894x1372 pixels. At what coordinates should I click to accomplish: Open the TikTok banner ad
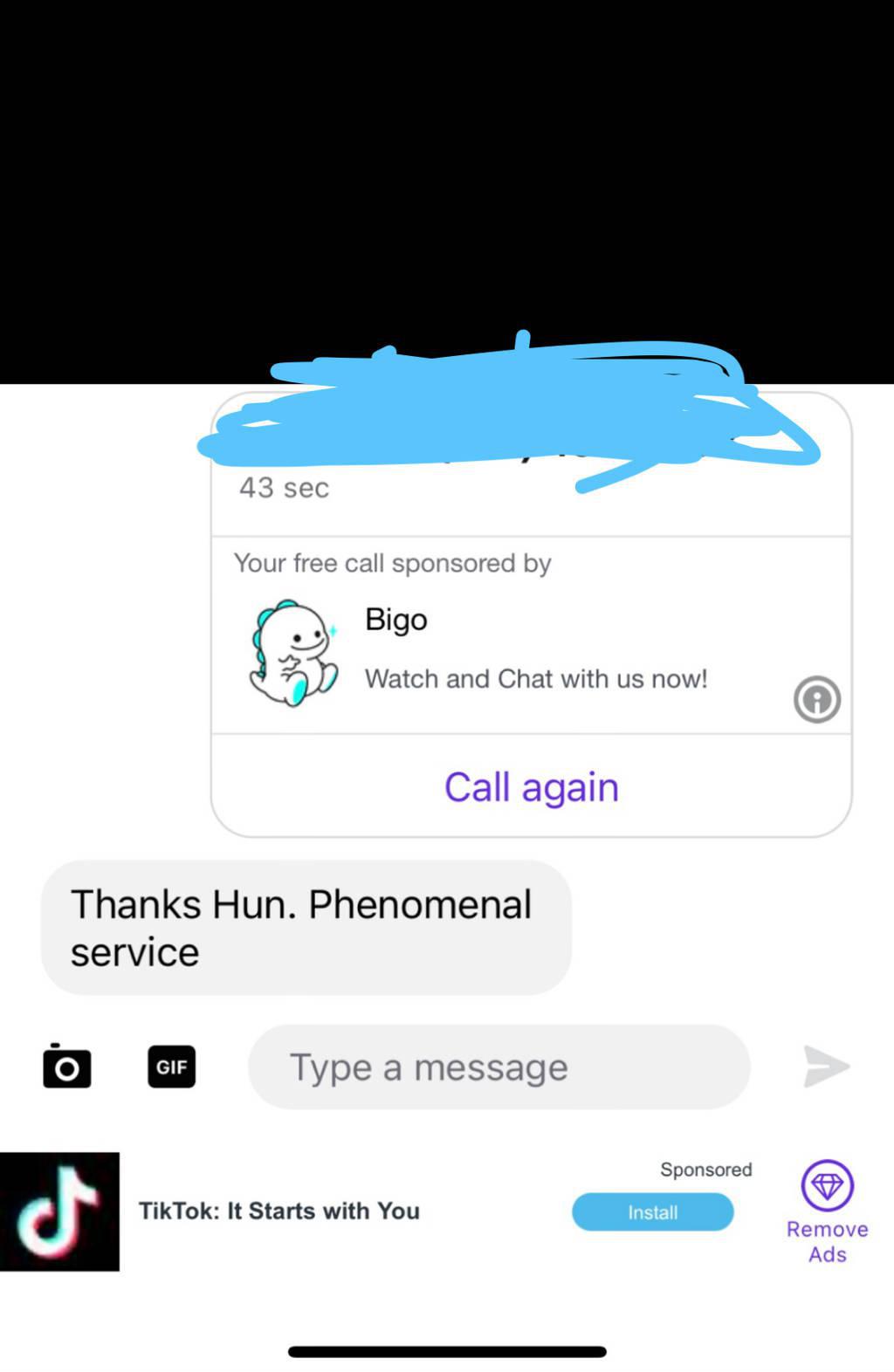click(278, 1211)
